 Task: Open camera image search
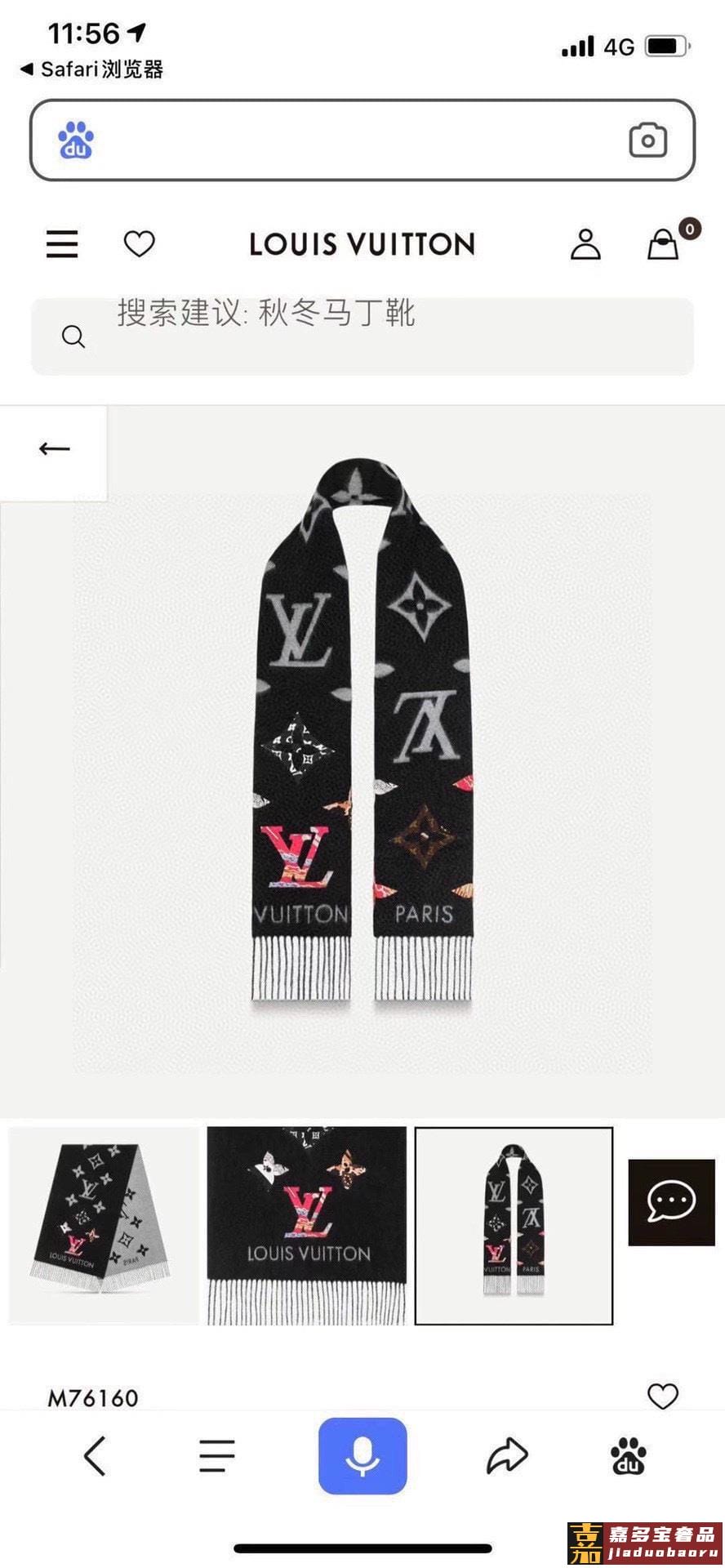[647, 140]
